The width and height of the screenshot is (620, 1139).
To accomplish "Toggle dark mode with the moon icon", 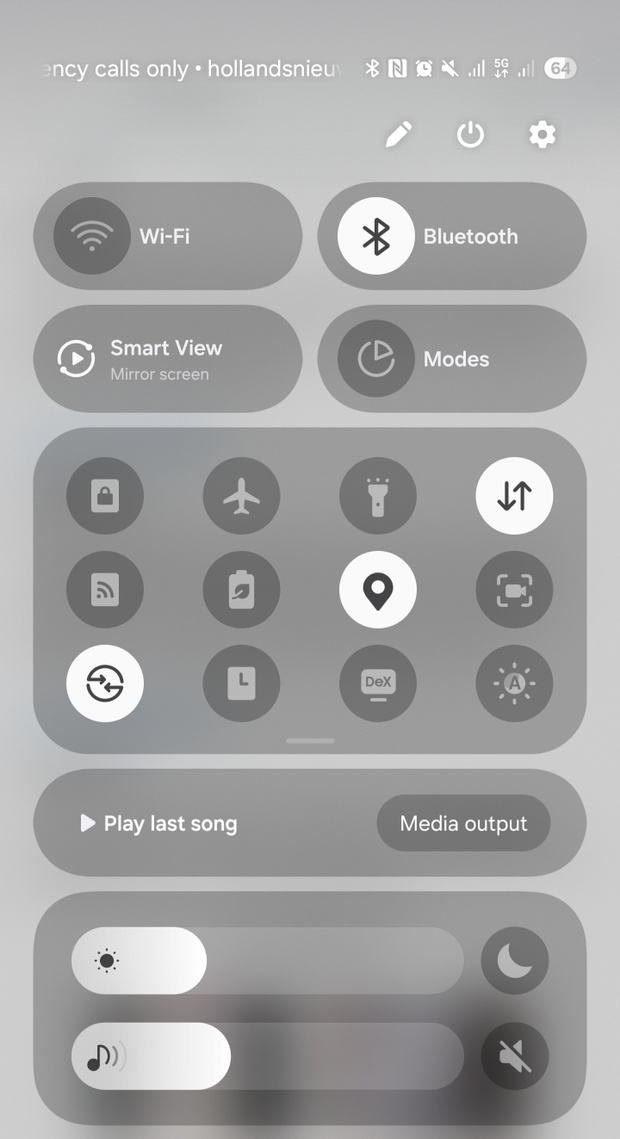I will pyautogui.click(x=515, y=961).
